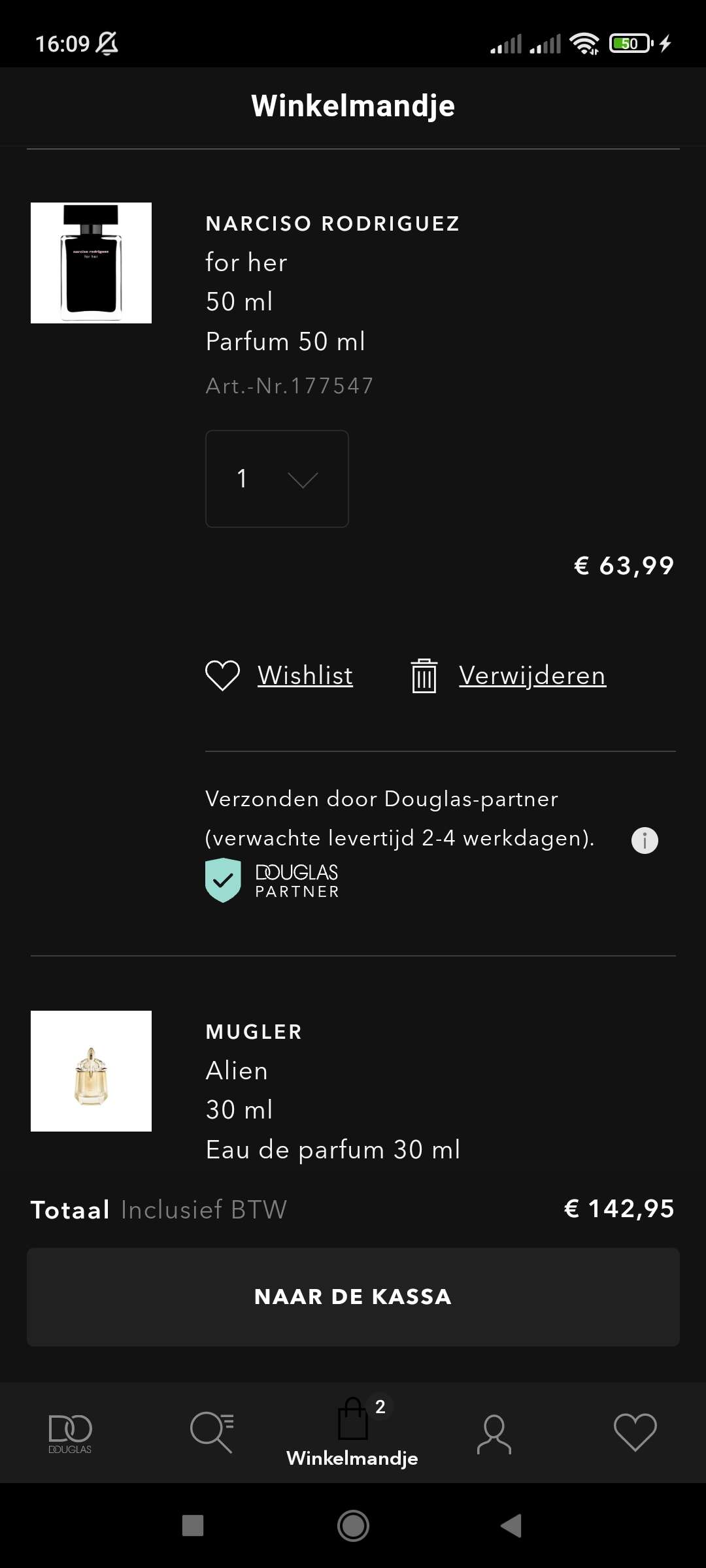Open the Mugler Alien product image
The width and height of the screenshot is (706, 1568).
click(x=91, y=1071)
